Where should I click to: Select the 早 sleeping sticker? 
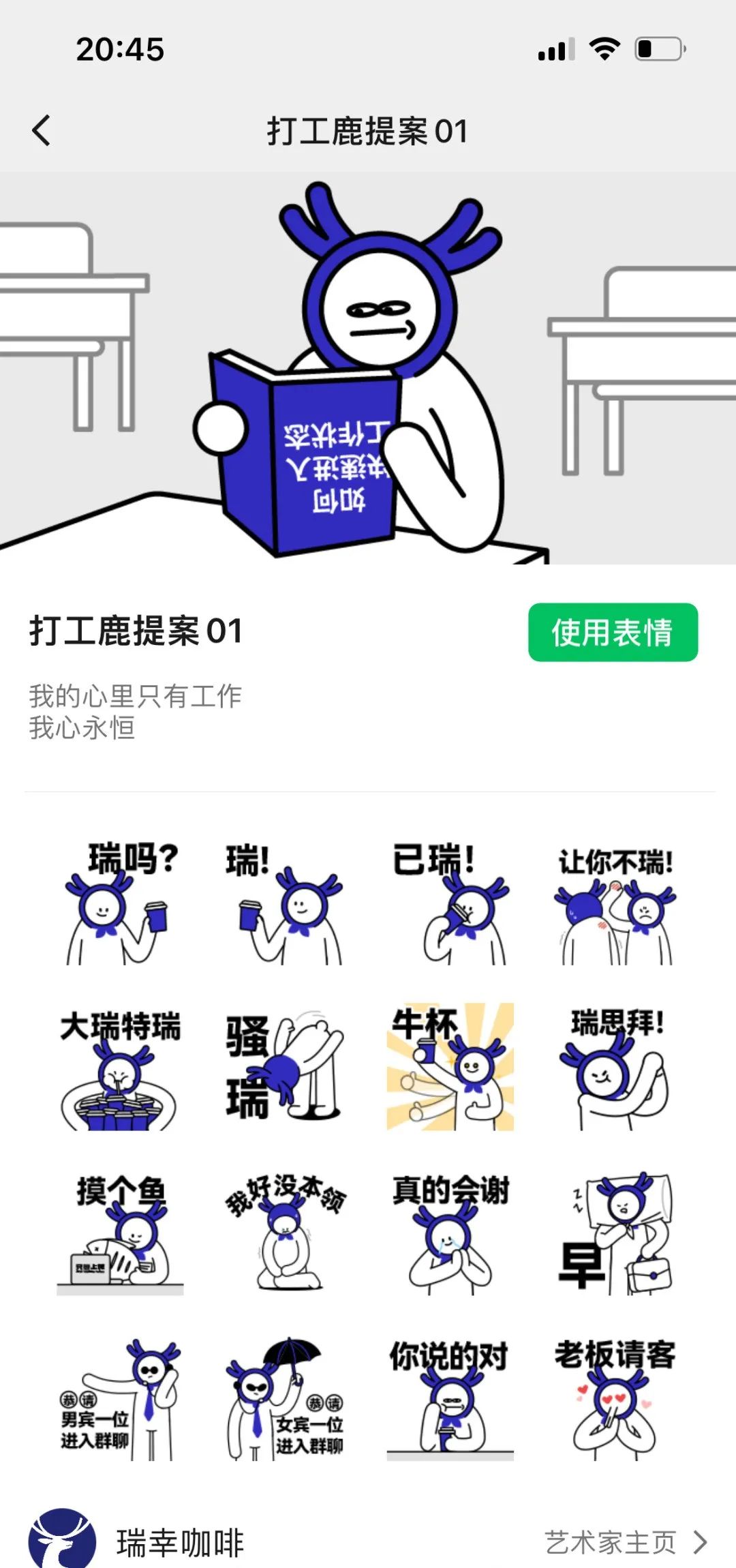(616, 1234)
